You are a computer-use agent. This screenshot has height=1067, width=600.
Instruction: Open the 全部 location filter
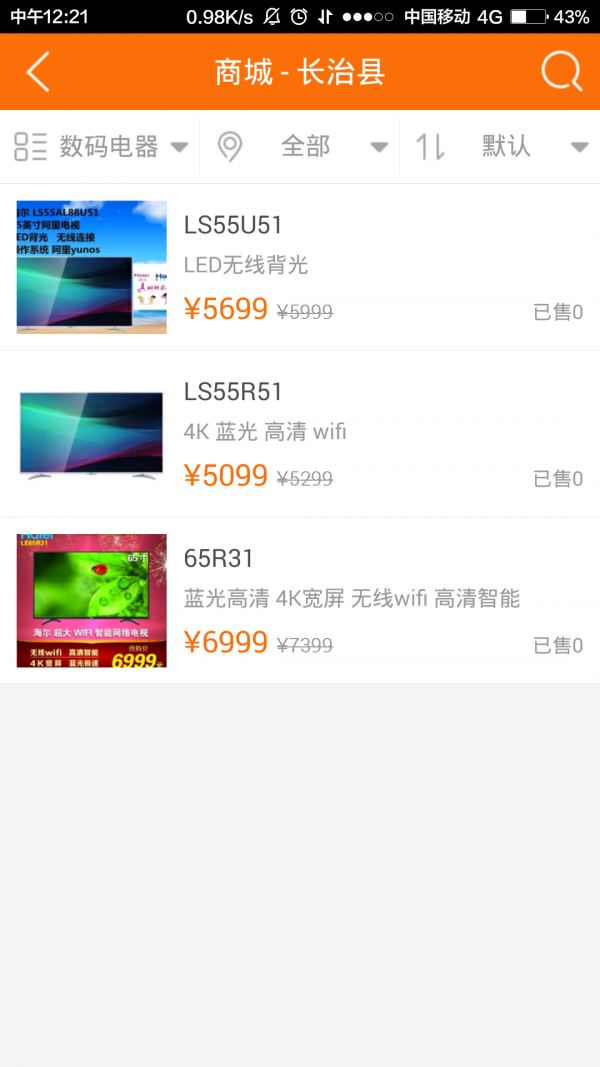tap(300, 147)
